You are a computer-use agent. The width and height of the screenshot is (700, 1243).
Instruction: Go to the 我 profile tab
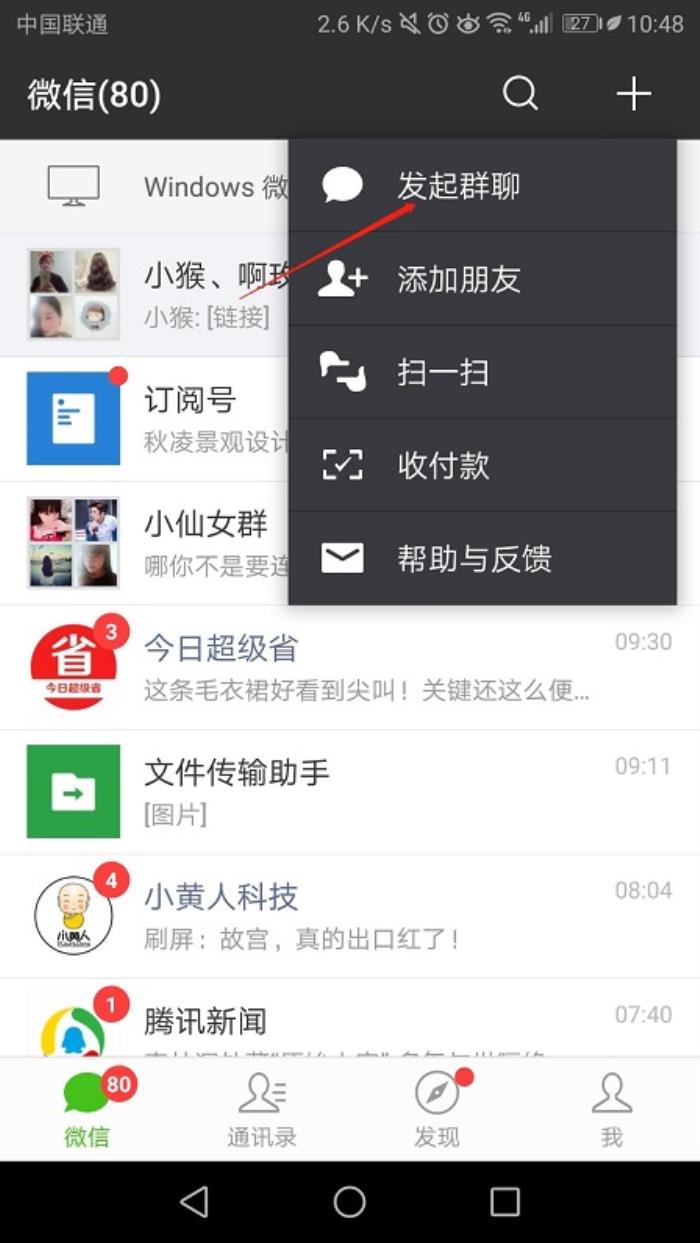click(612, 1110)
